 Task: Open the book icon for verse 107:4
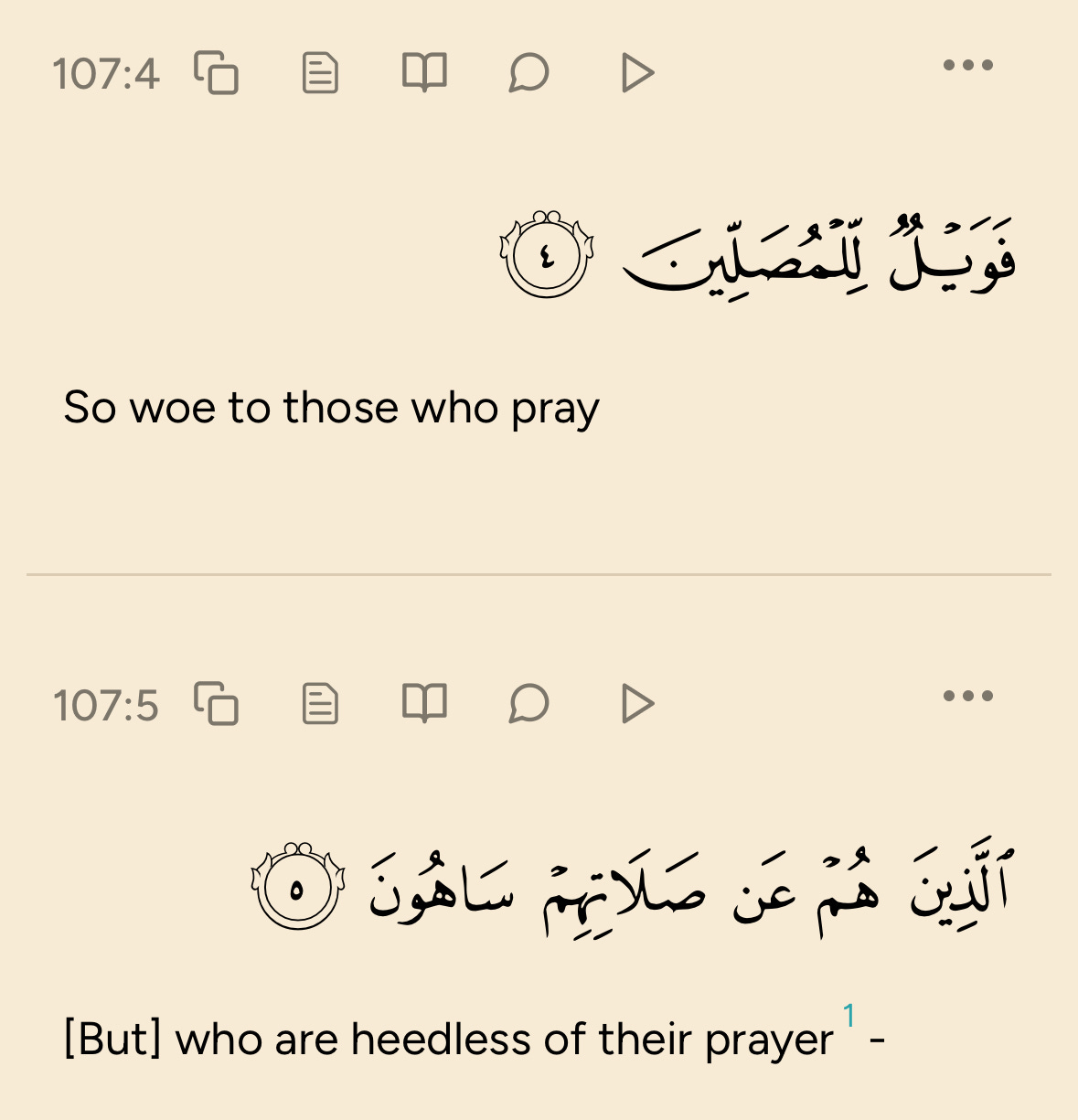(x=425, y=73)
